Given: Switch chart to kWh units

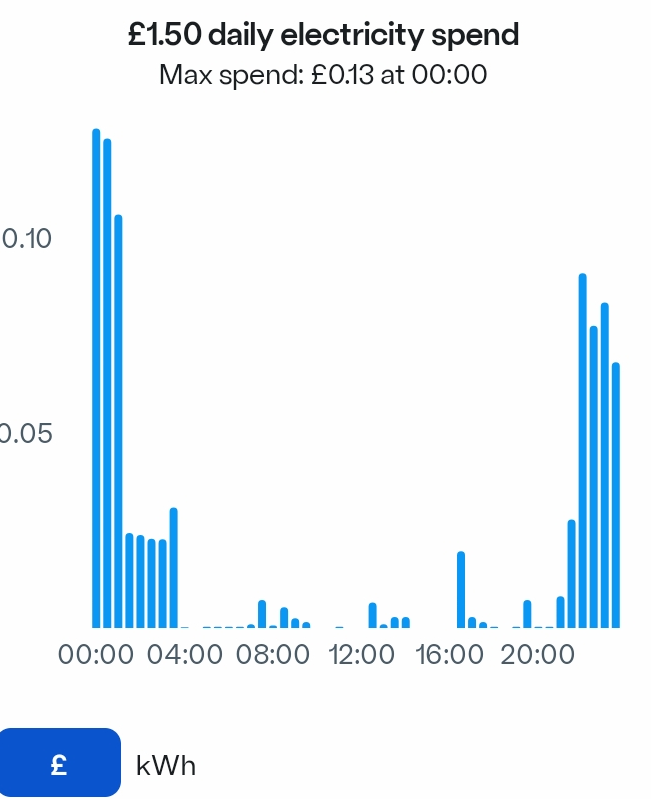Looking at the screenshot, I should [x=166, y=766].
